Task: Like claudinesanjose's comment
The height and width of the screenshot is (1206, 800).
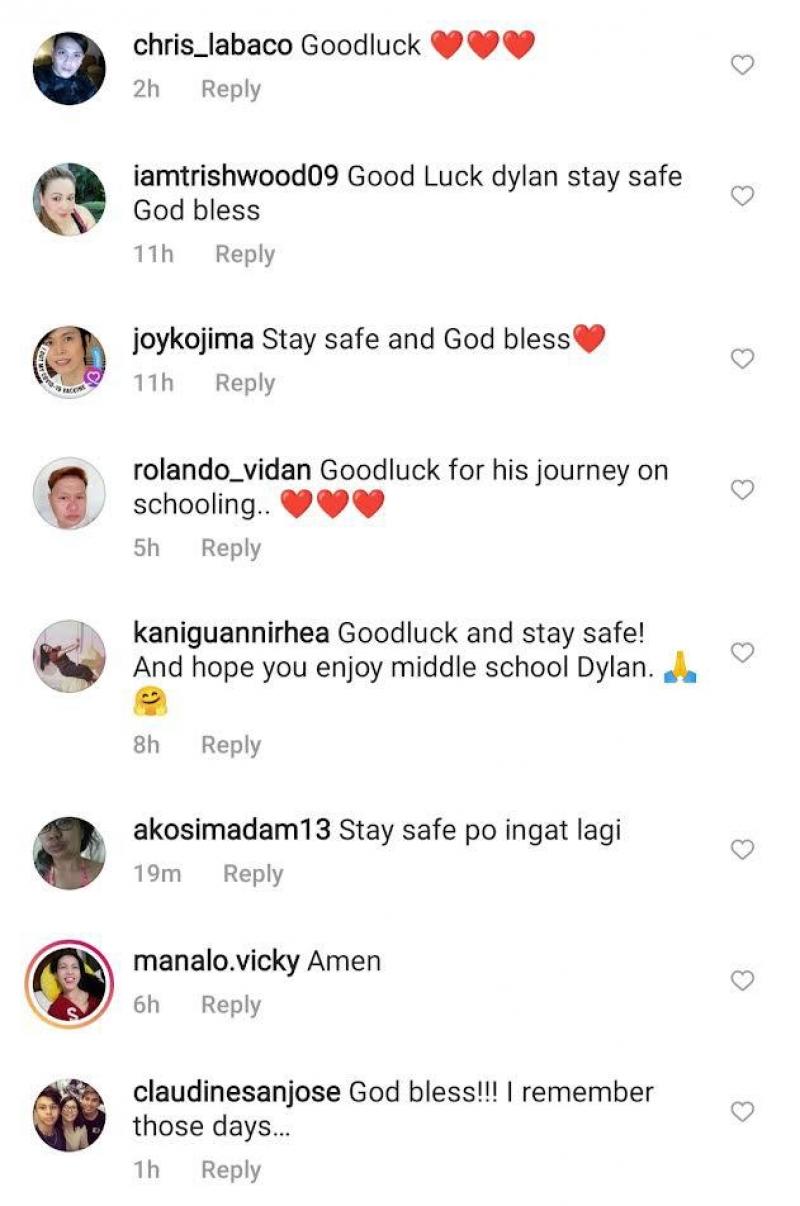Action: [x=741, y=1111]
